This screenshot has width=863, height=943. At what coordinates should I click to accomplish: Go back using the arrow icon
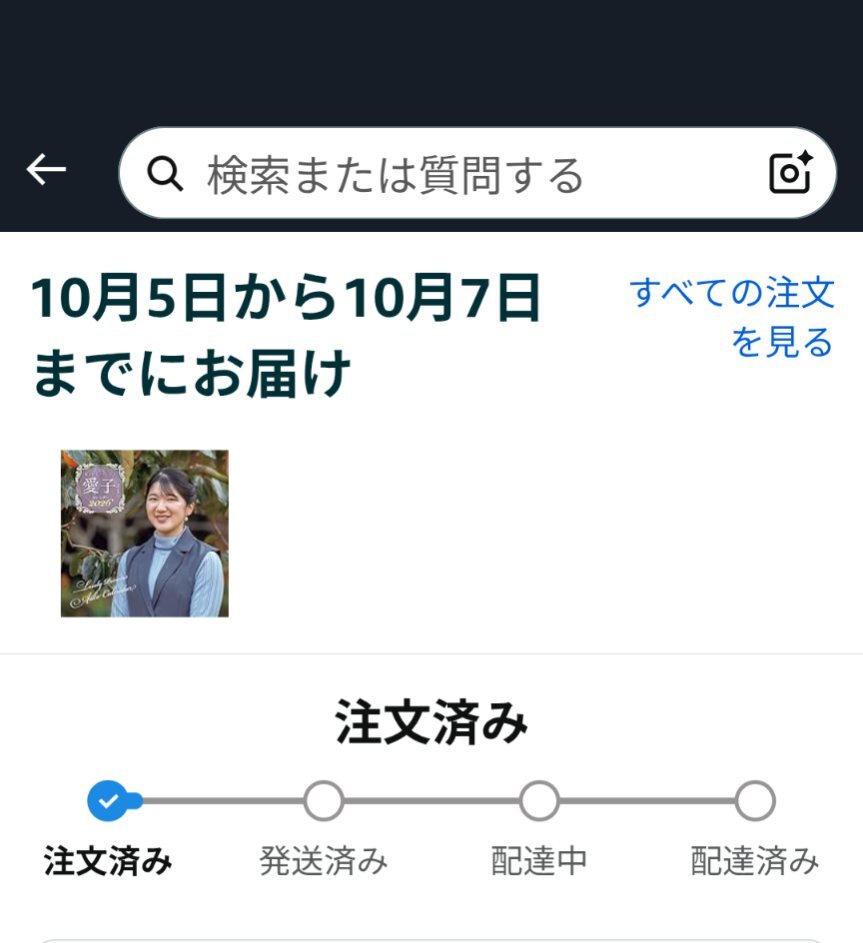(46, 171)
